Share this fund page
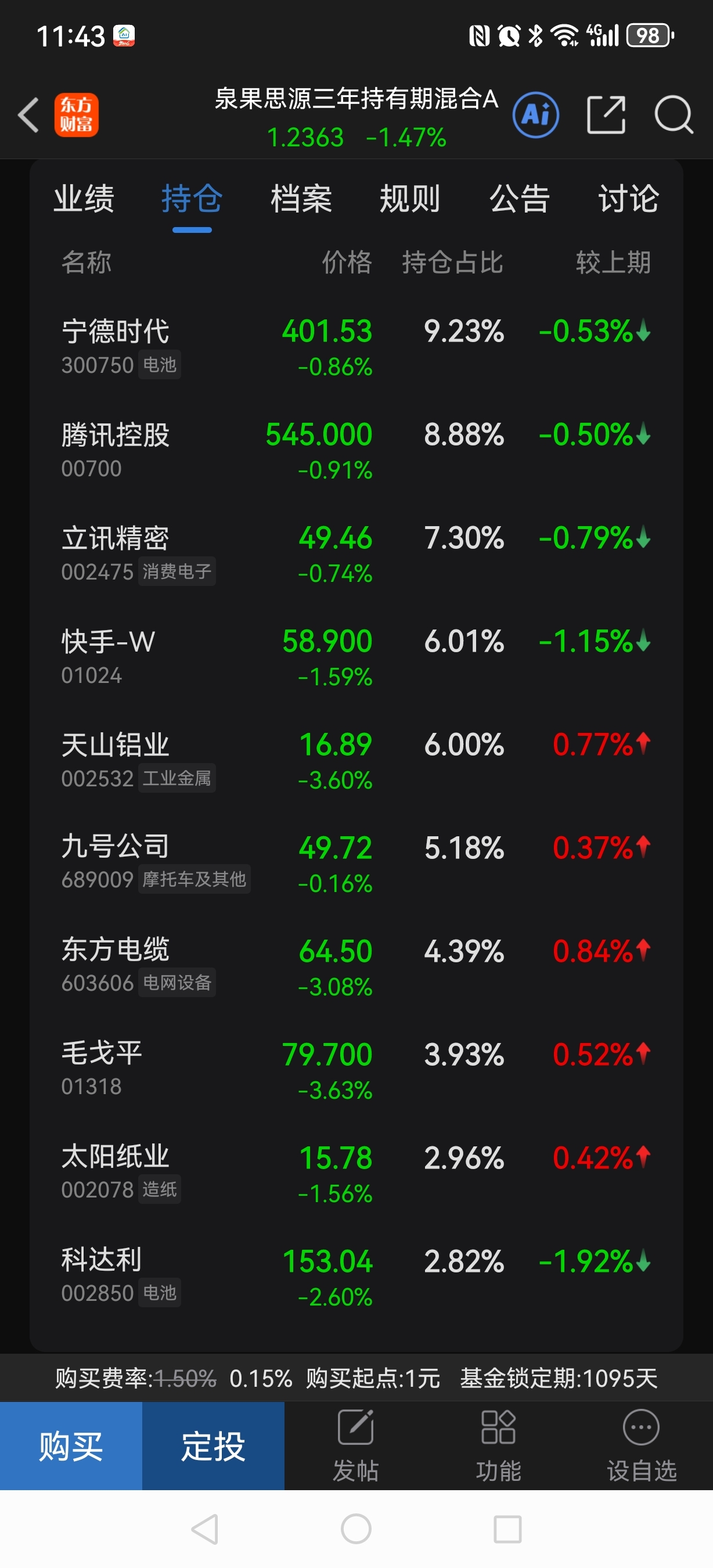The image size is (713, 1568). (606, 114)
